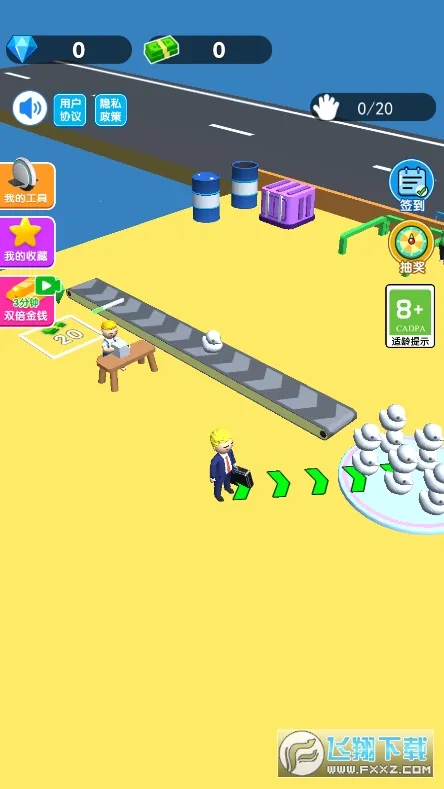Watch ad for 双倍金钱 double money

28,302
